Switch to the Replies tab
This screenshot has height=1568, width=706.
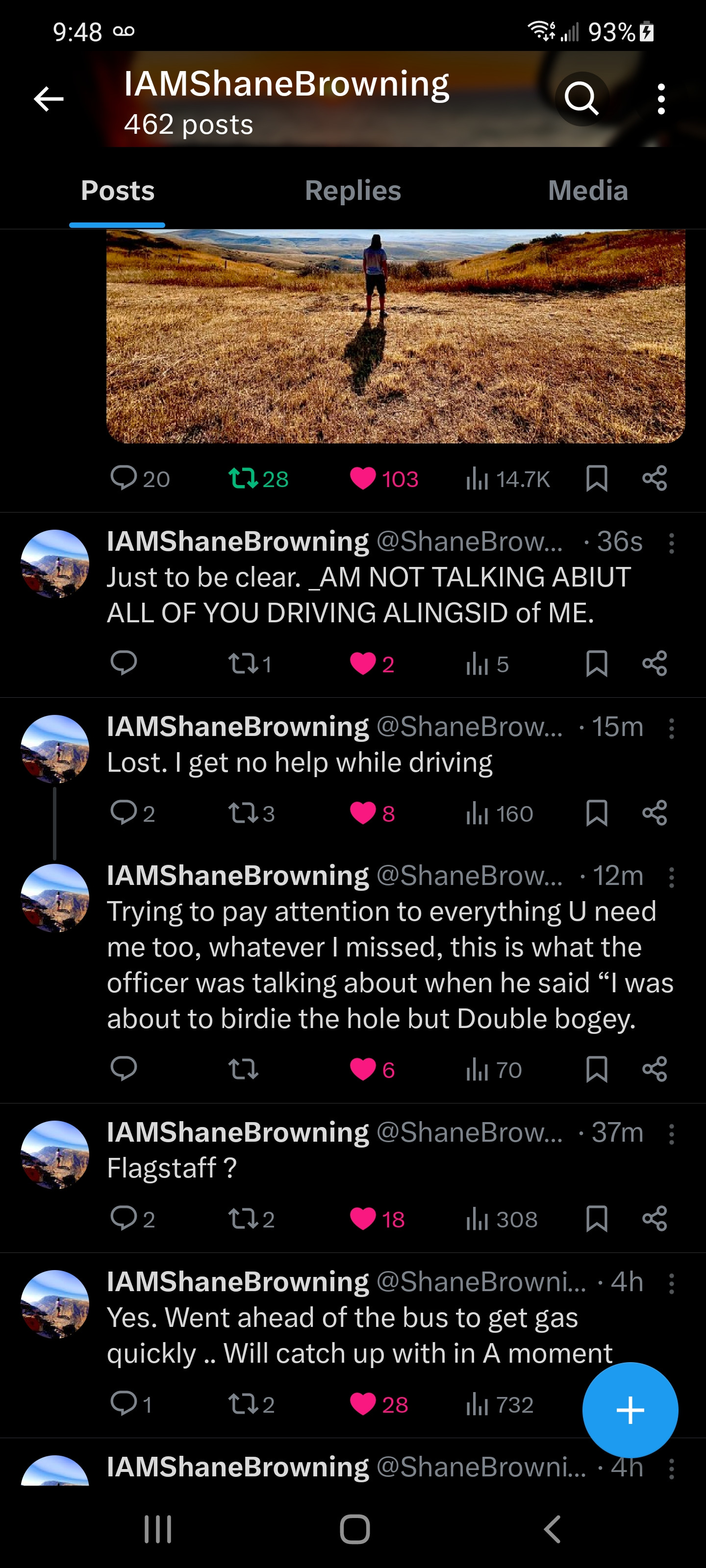tap(353, 191)
